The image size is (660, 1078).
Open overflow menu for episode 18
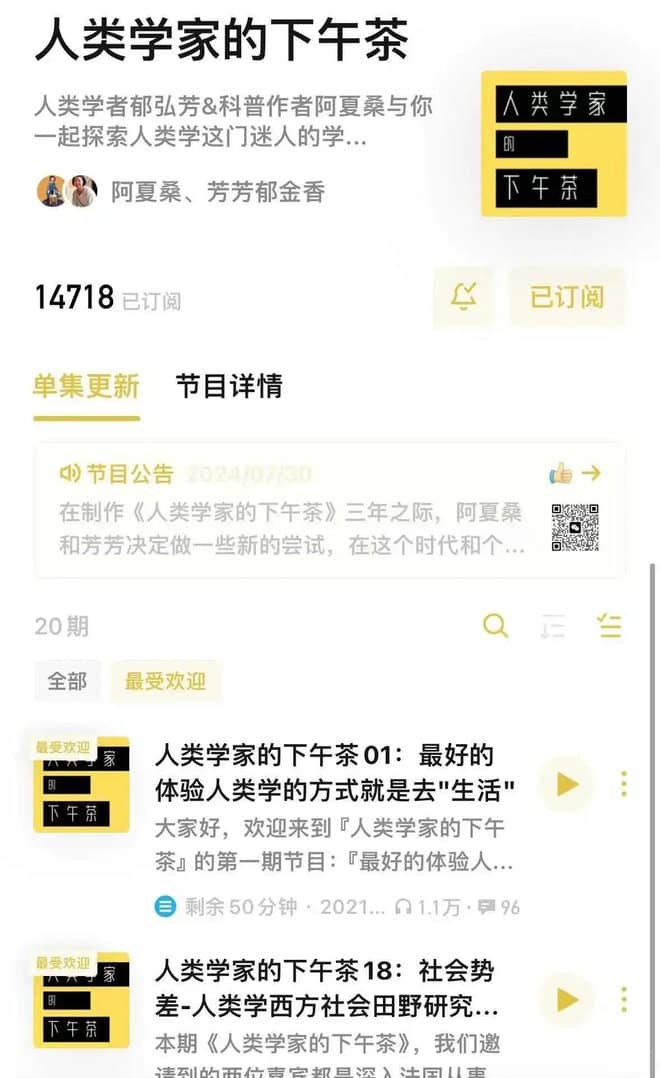pyautogui.click(x=624, y=999)
